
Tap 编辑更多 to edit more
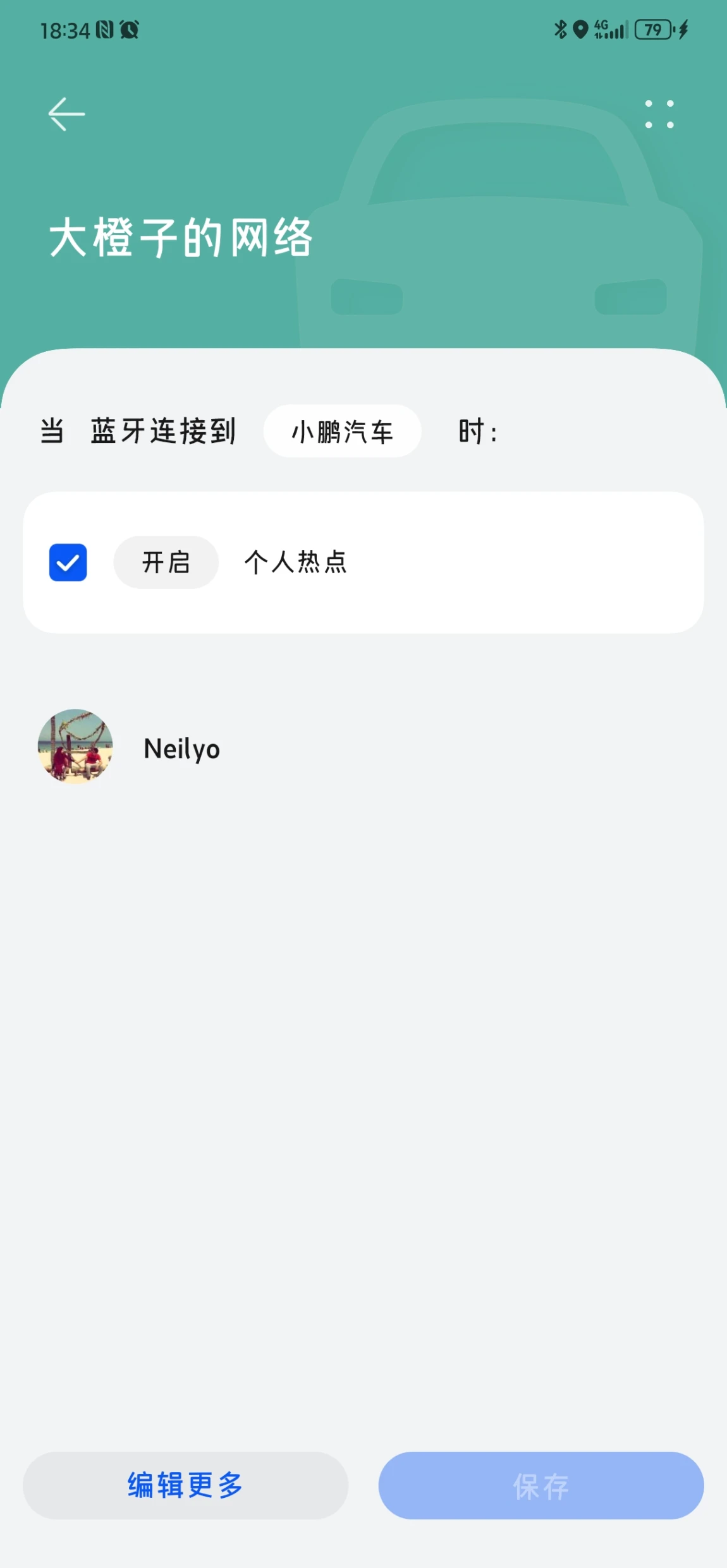click(185, 1485)
